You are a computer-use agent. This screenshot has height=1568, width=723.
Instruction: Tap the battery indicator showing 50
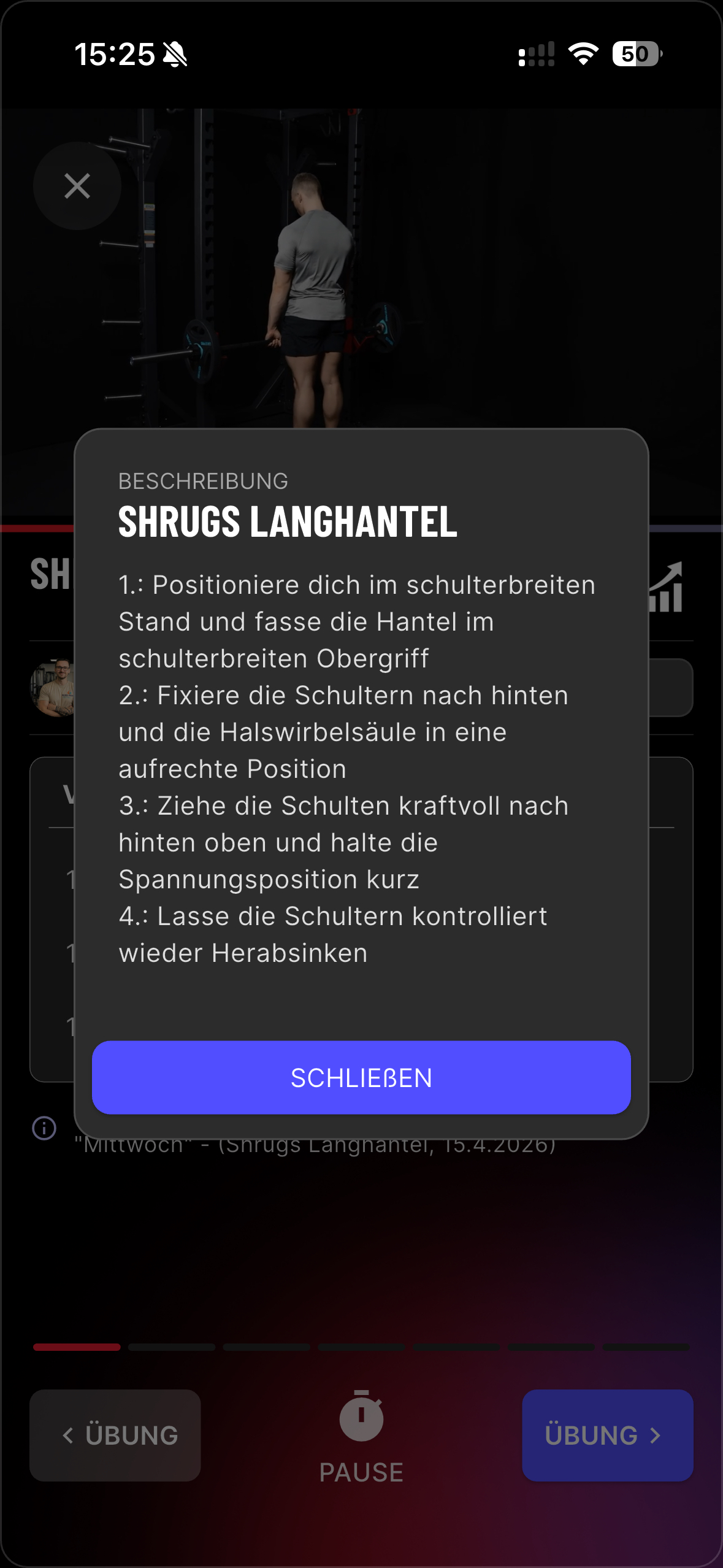(x=635, y=55)
